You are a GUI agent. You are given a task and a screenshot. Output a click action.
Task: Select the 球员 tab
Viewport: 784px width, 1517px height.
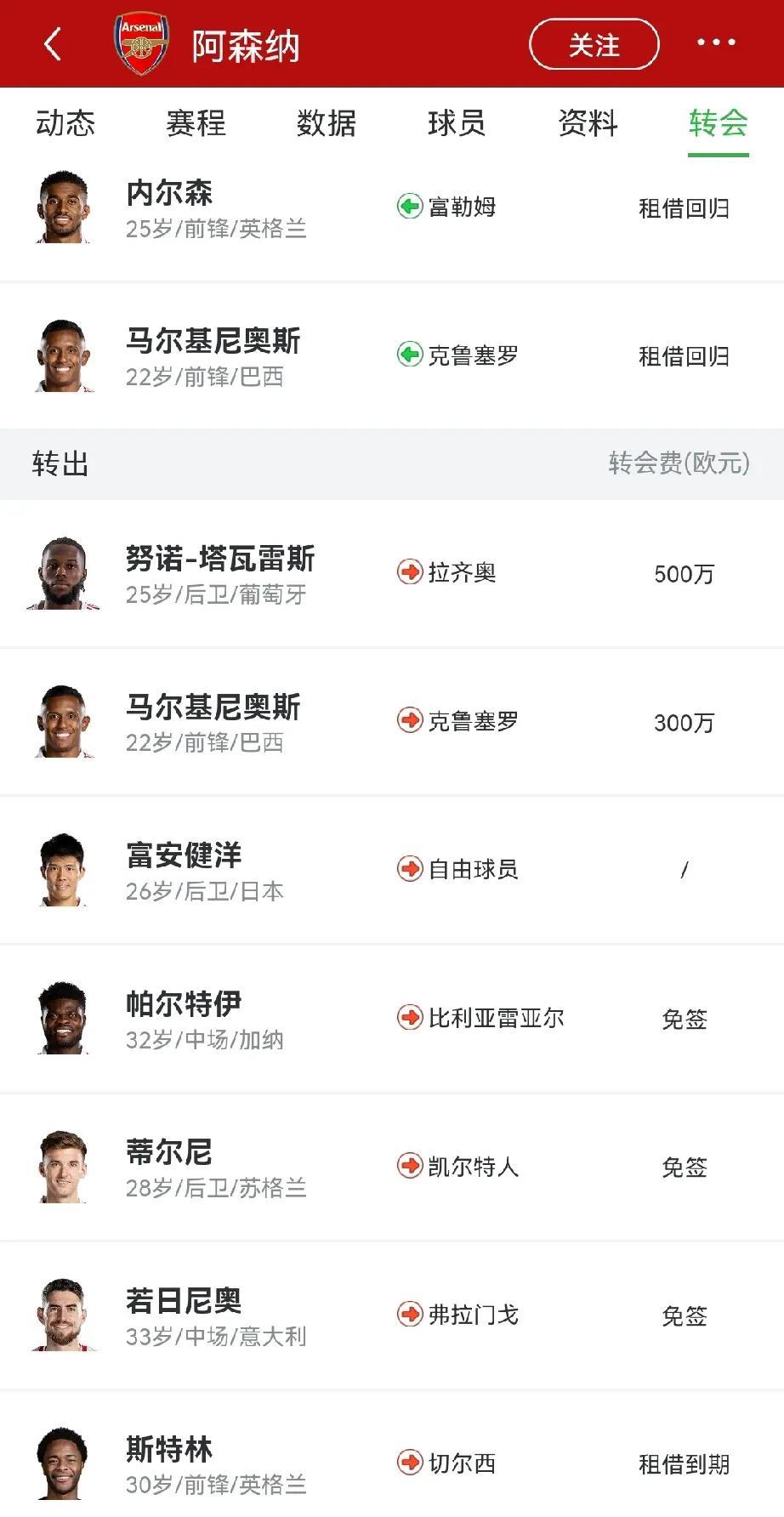click(x=457, y=123)
